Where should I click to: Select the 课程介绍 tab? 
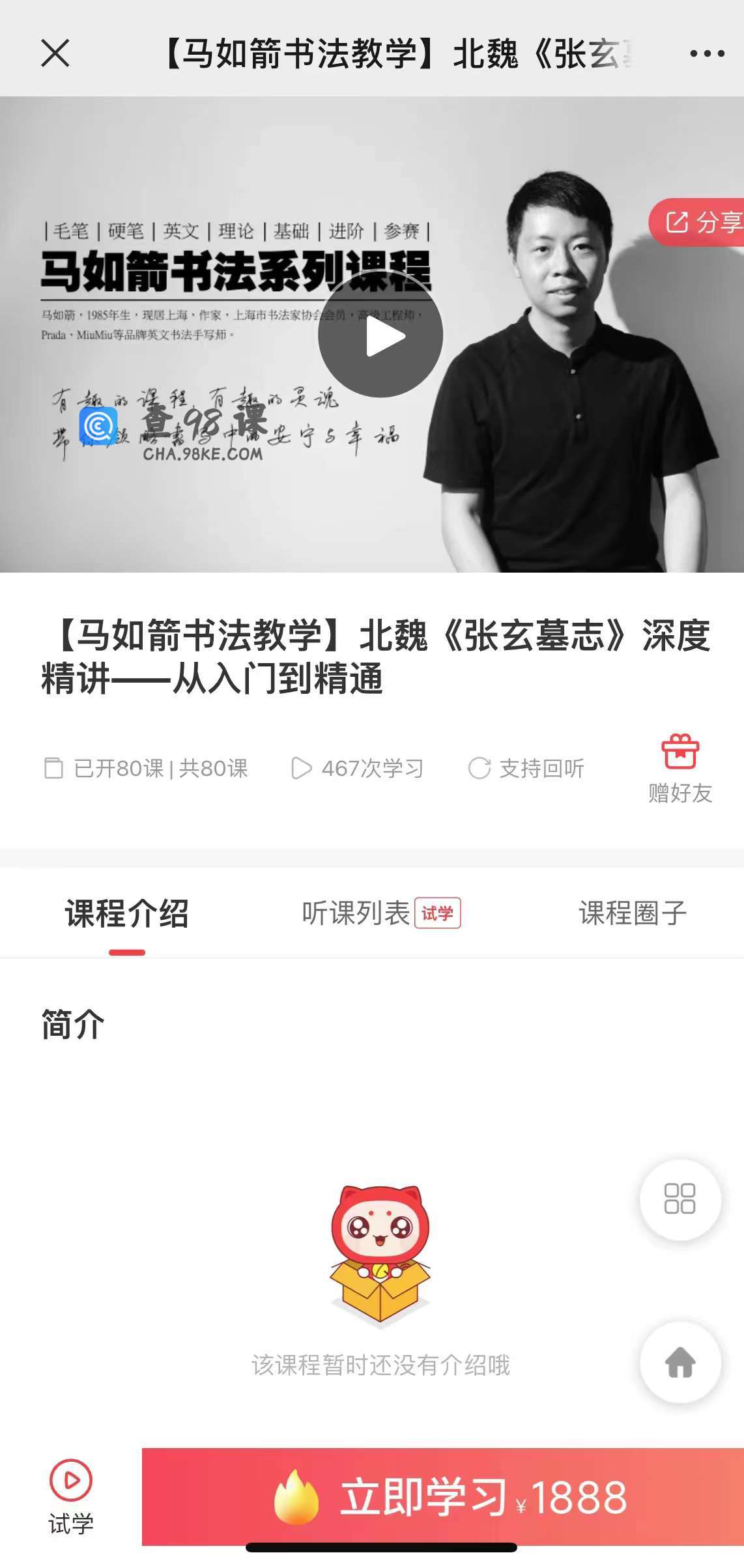[x=127, y=913]
